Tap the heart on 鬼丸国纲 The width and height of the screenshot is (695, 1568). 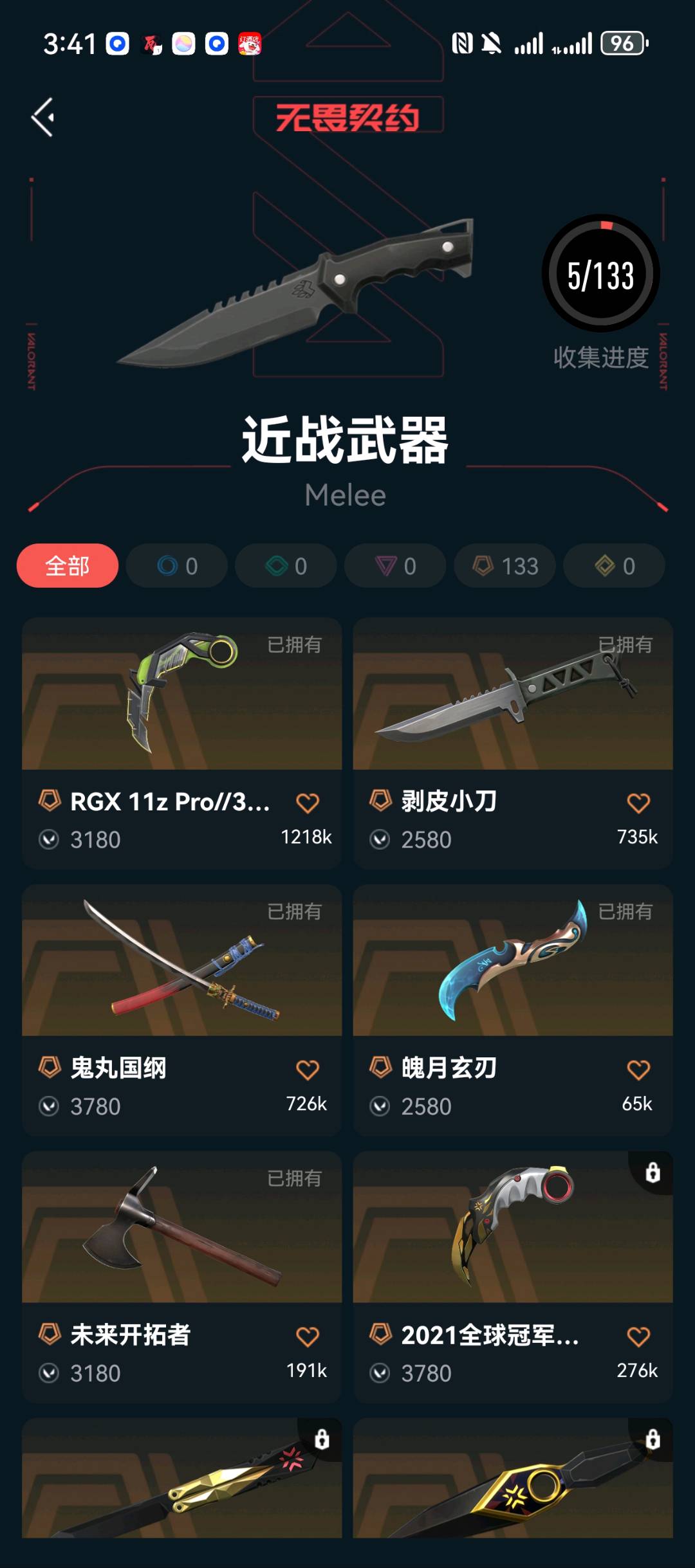(x=308, y=1070)
